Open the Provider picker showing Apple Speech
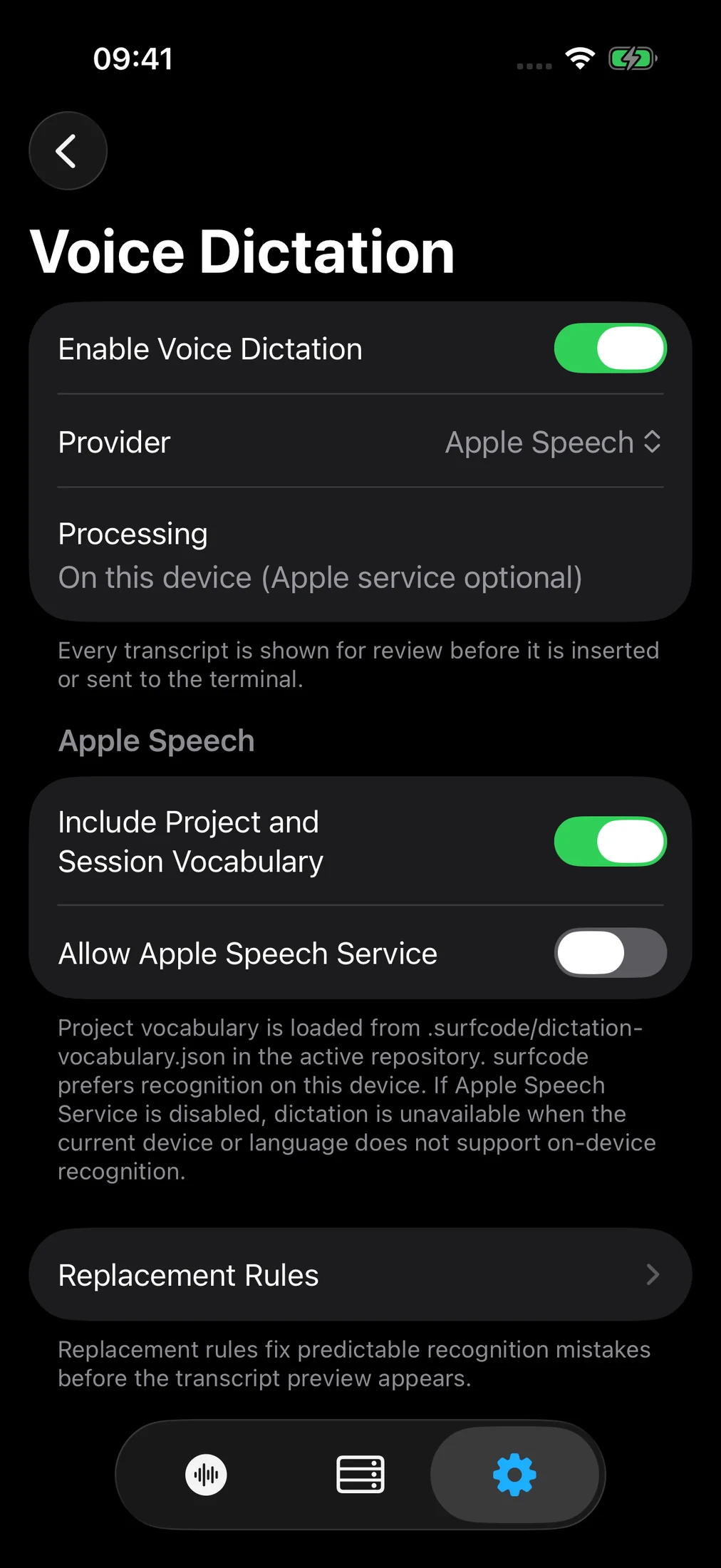Viewport: 721px width, 1568px height. coord(553,442)
